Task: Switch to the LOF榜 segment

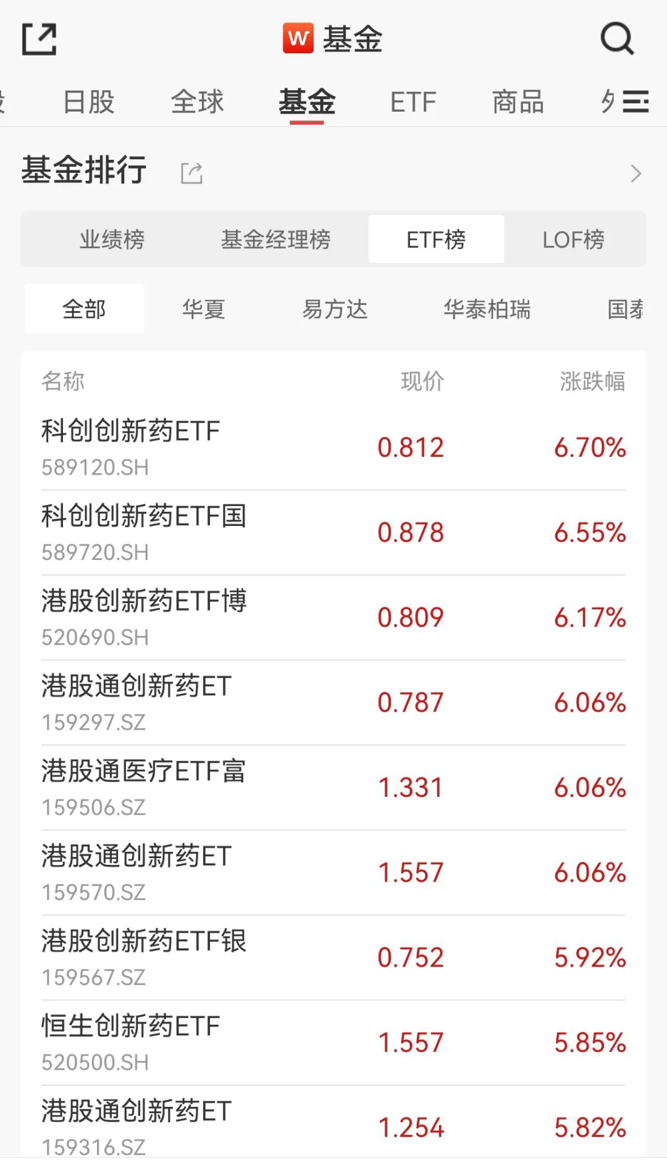Action: click(573, 240)
